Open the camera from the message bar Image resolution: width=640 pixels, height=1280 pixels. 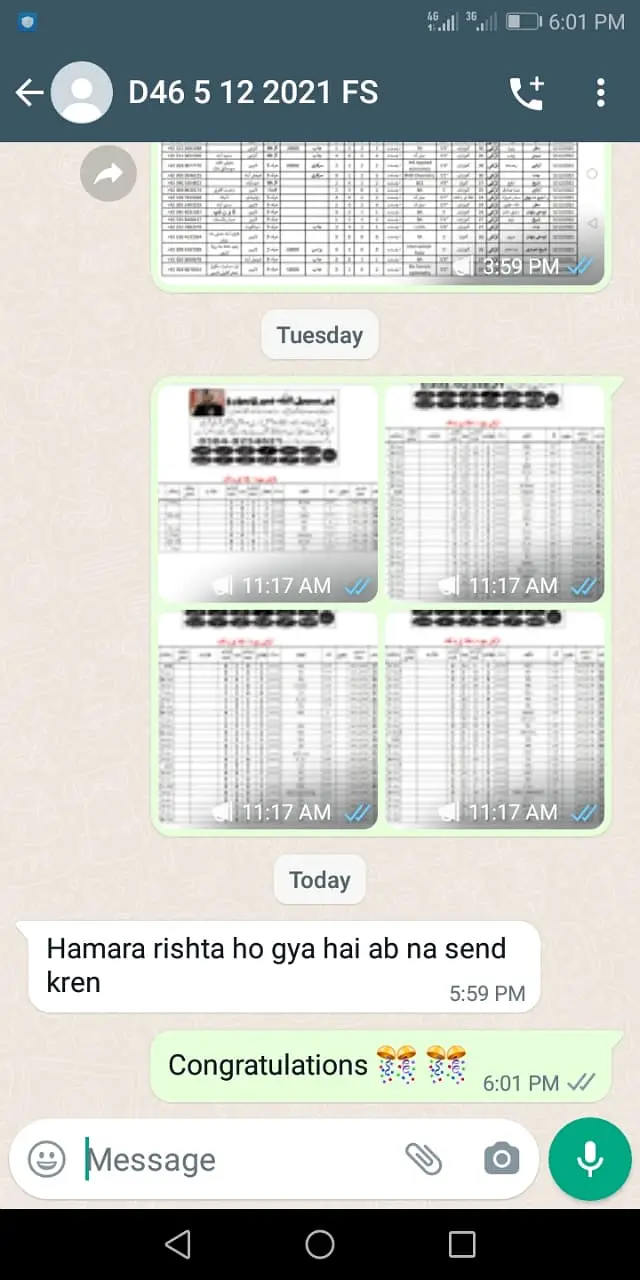[x=501, y=1159]
